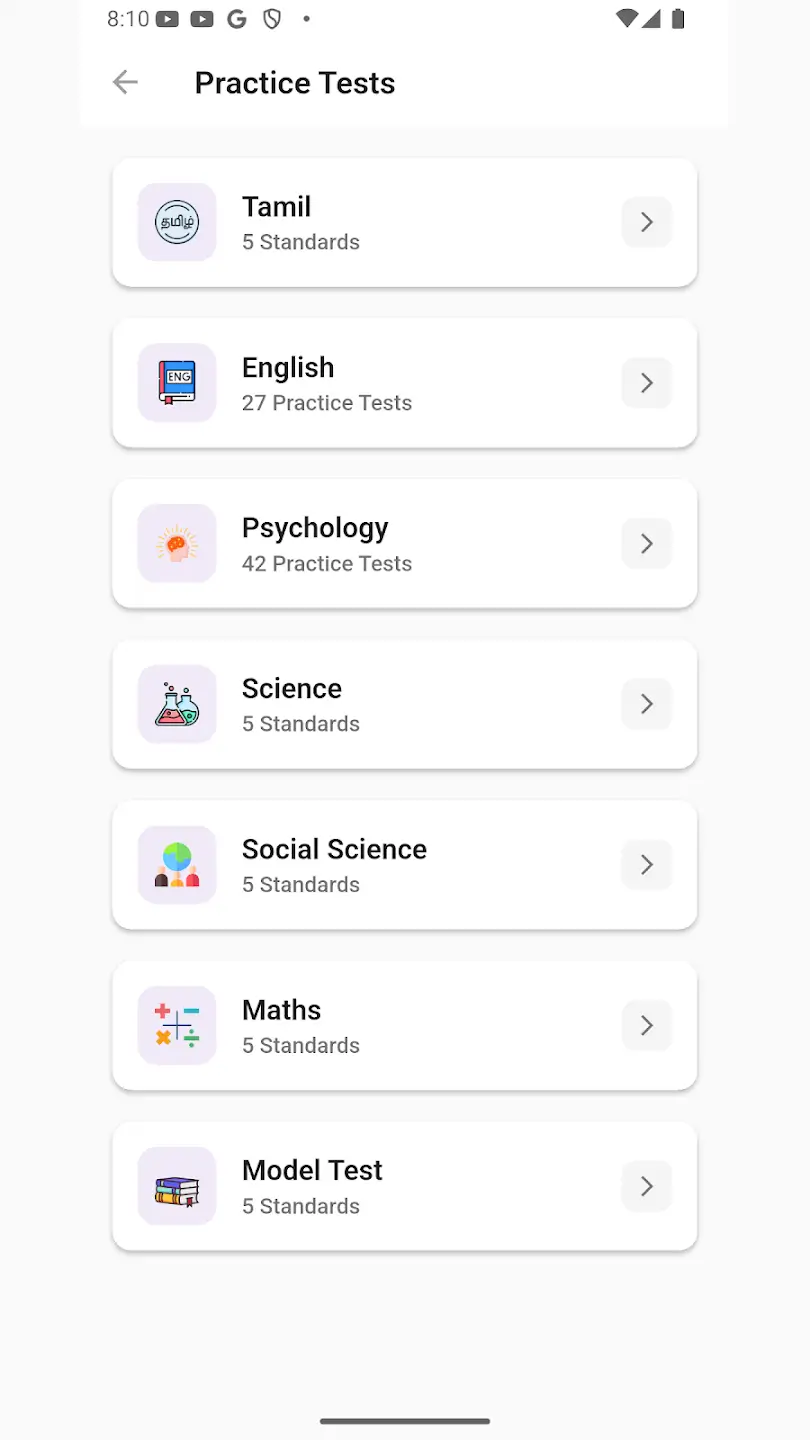Expand the Model Test section
The image size is (810, 1440).
[646, 1186]
